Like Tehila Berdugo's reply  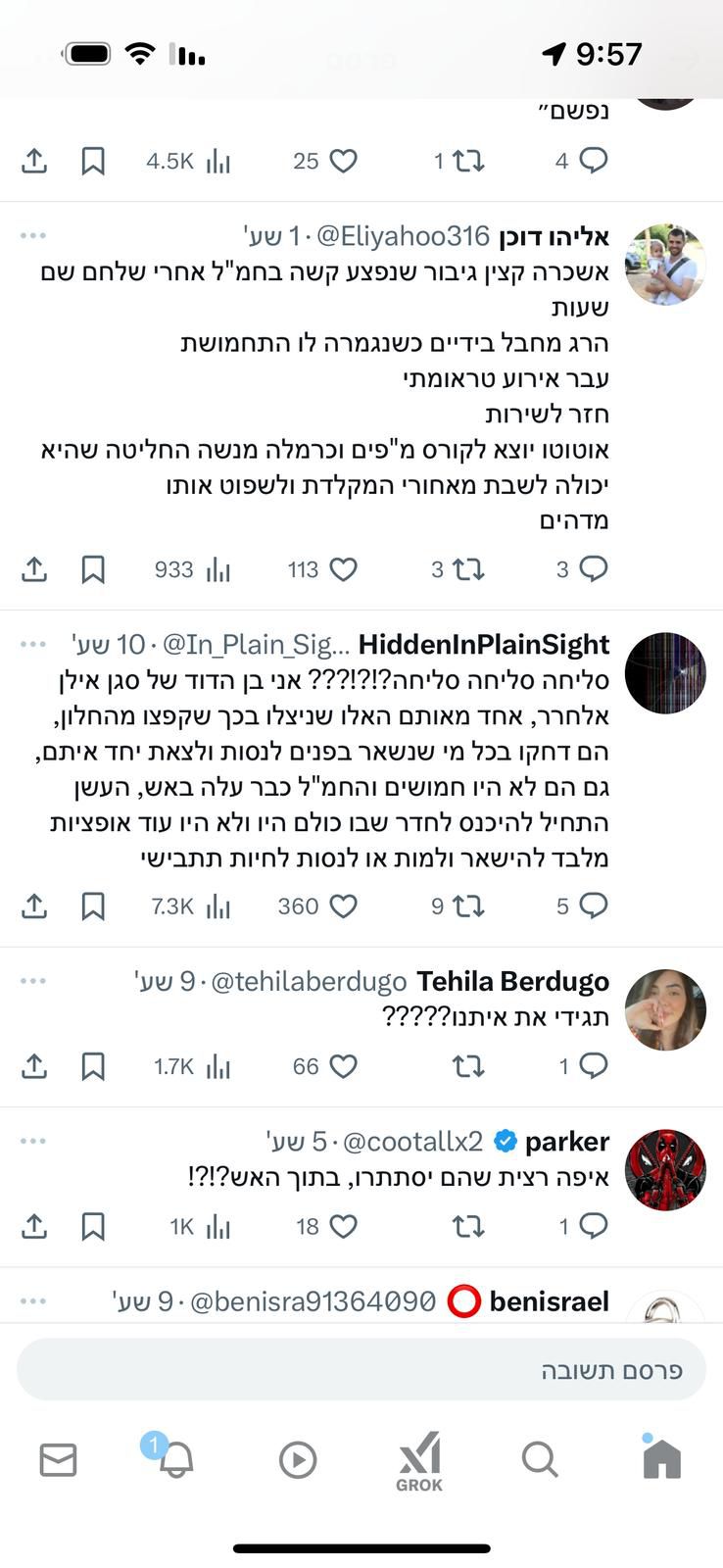(343, 1066)
